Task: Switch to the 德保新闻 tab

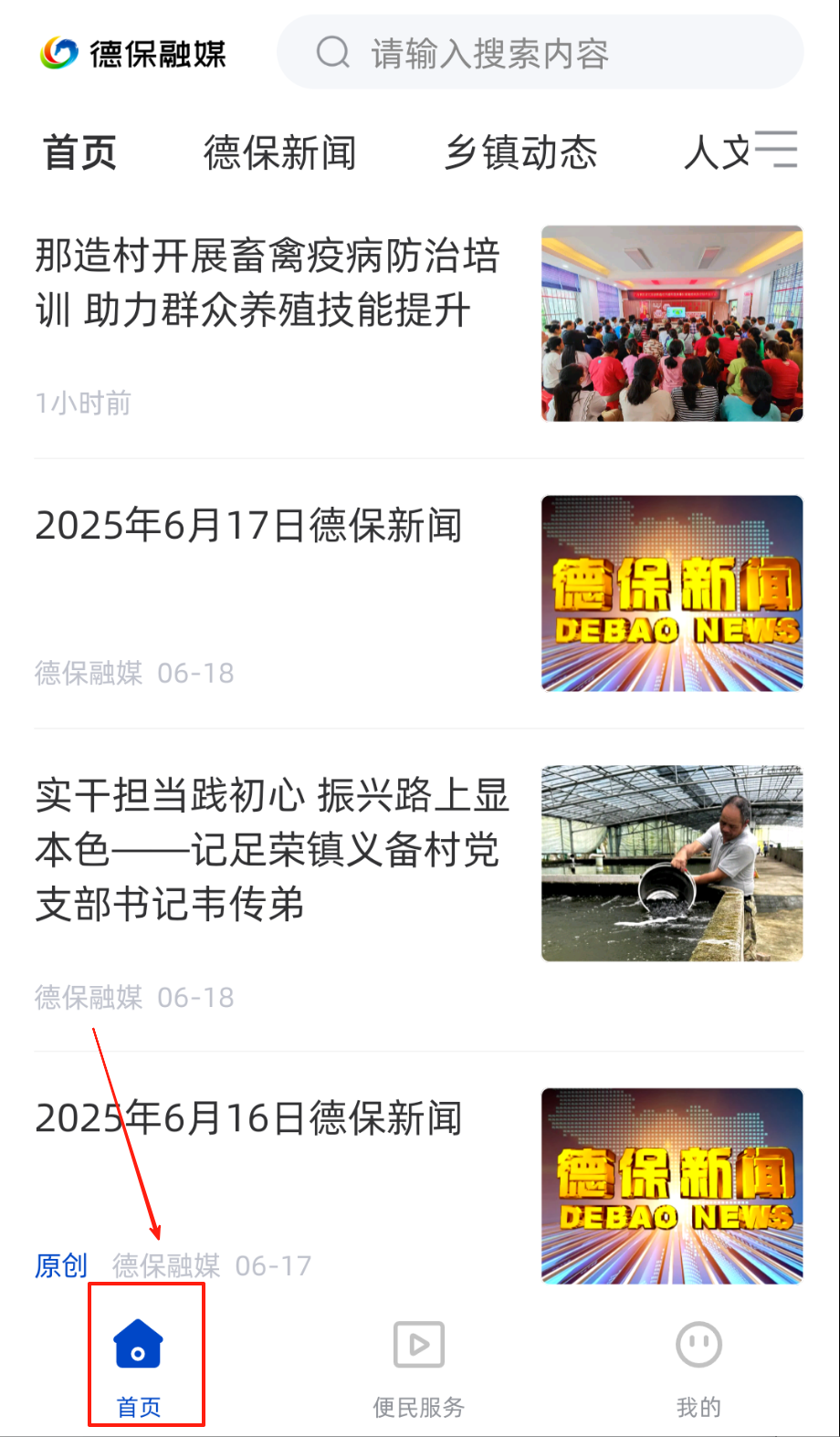Action: (x=279, y=152)
